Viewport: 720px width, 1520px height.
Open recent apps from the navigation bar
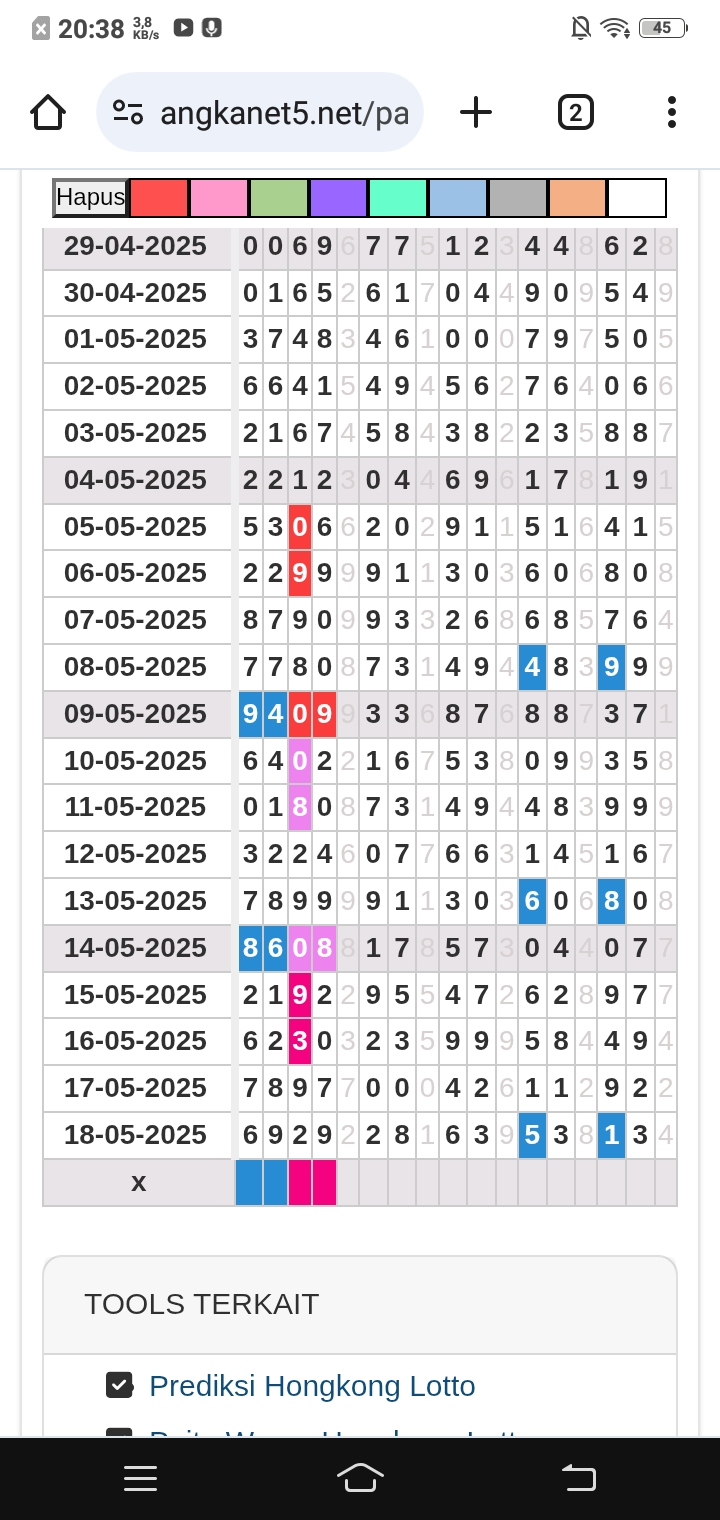141,1478
